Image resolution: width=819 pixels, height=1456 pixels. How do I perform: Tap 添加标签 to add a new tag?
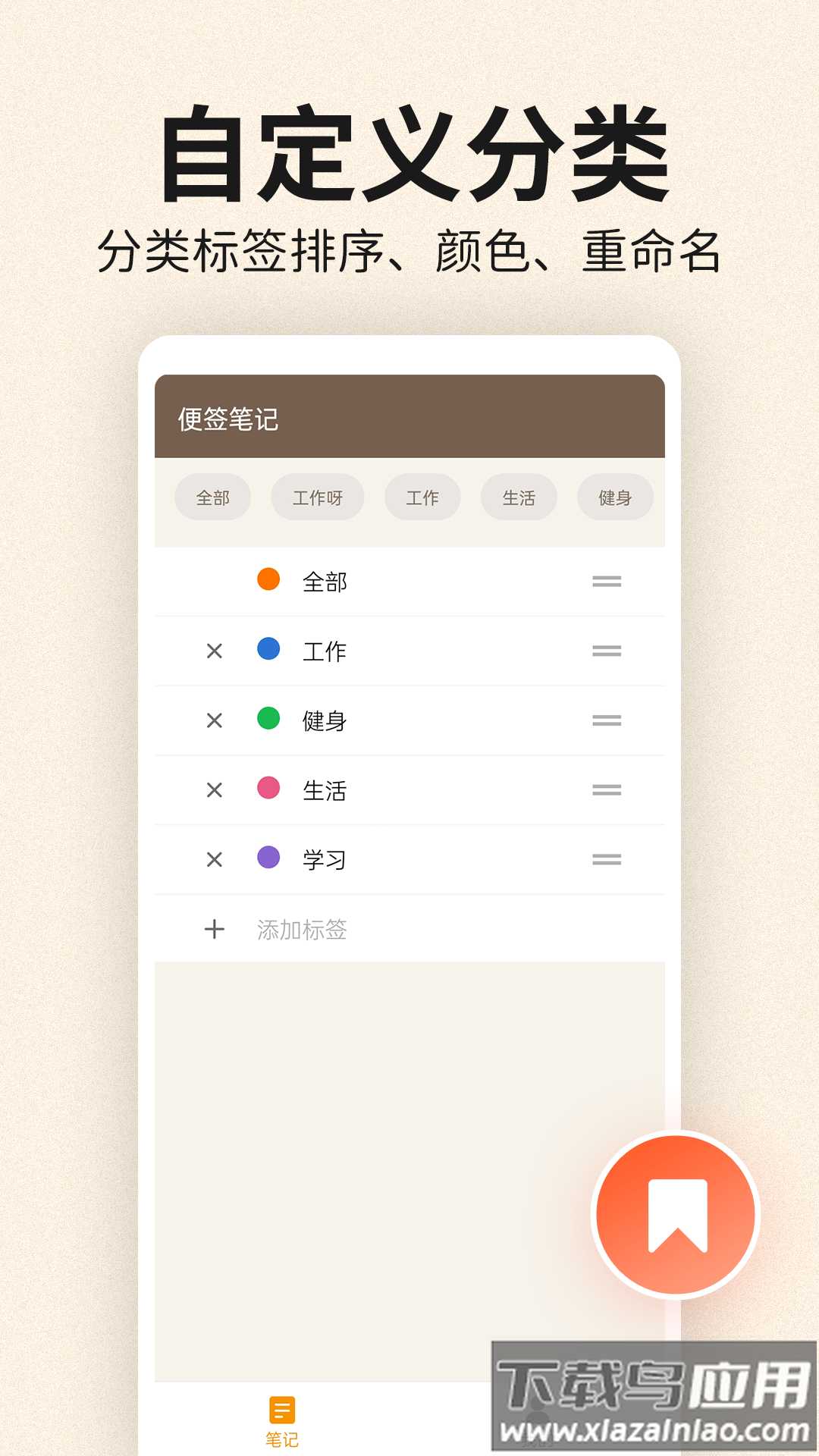coord(302,930)
